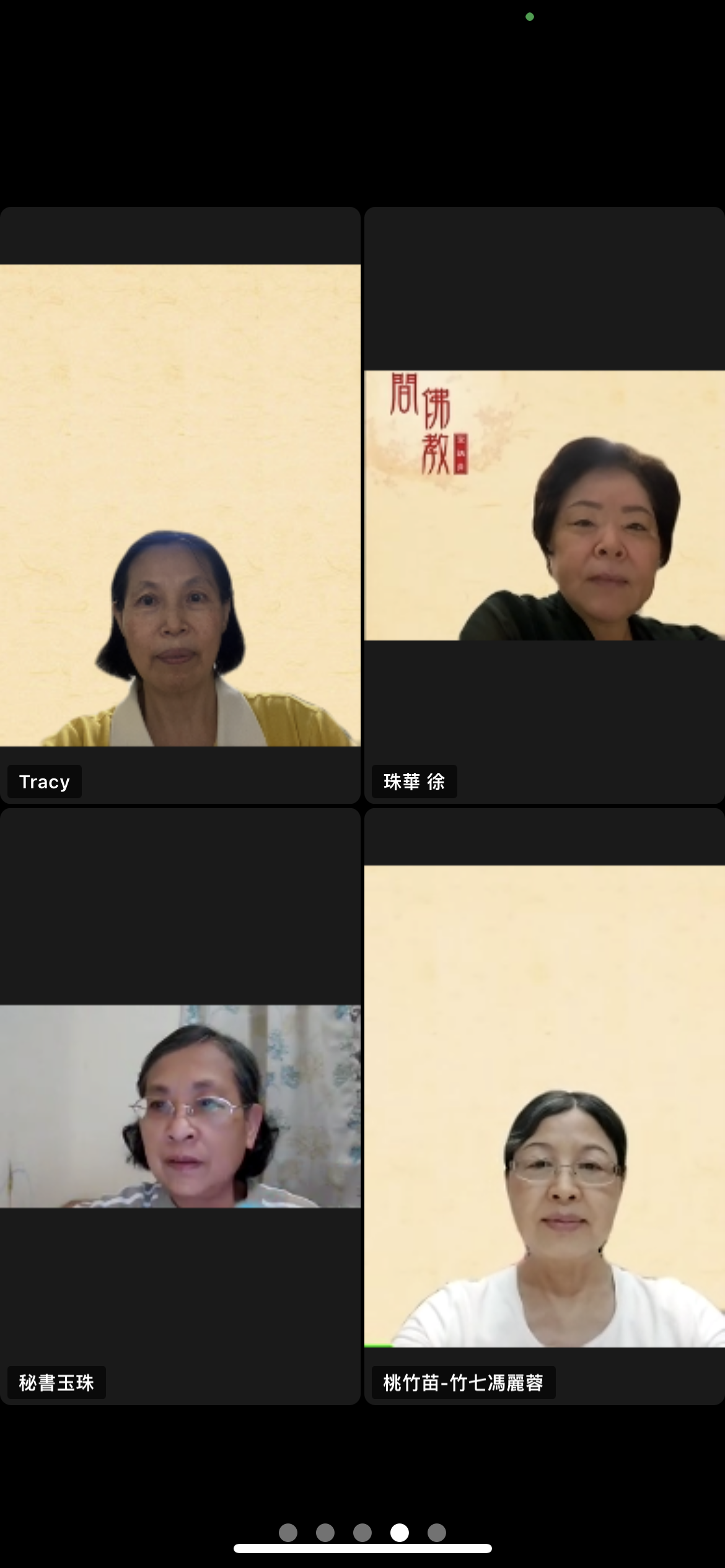Go to the last gallery page dot
The height and width of the screenshot is (1568, 725).
(x=437, y=1532)
